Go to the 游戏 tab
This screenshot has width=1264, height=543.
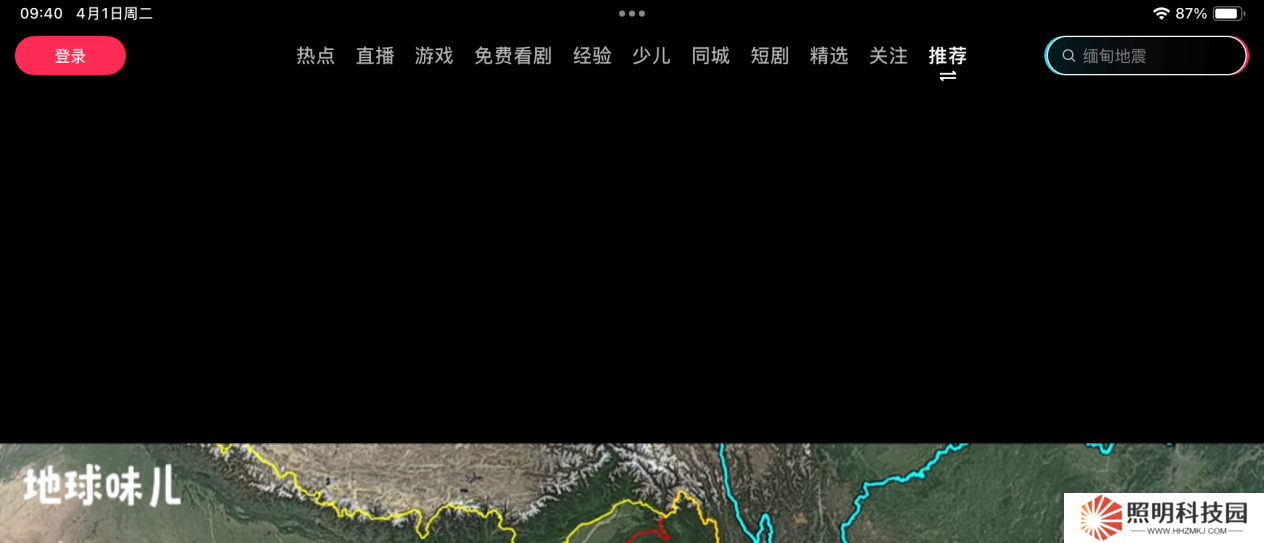[434, 56]
